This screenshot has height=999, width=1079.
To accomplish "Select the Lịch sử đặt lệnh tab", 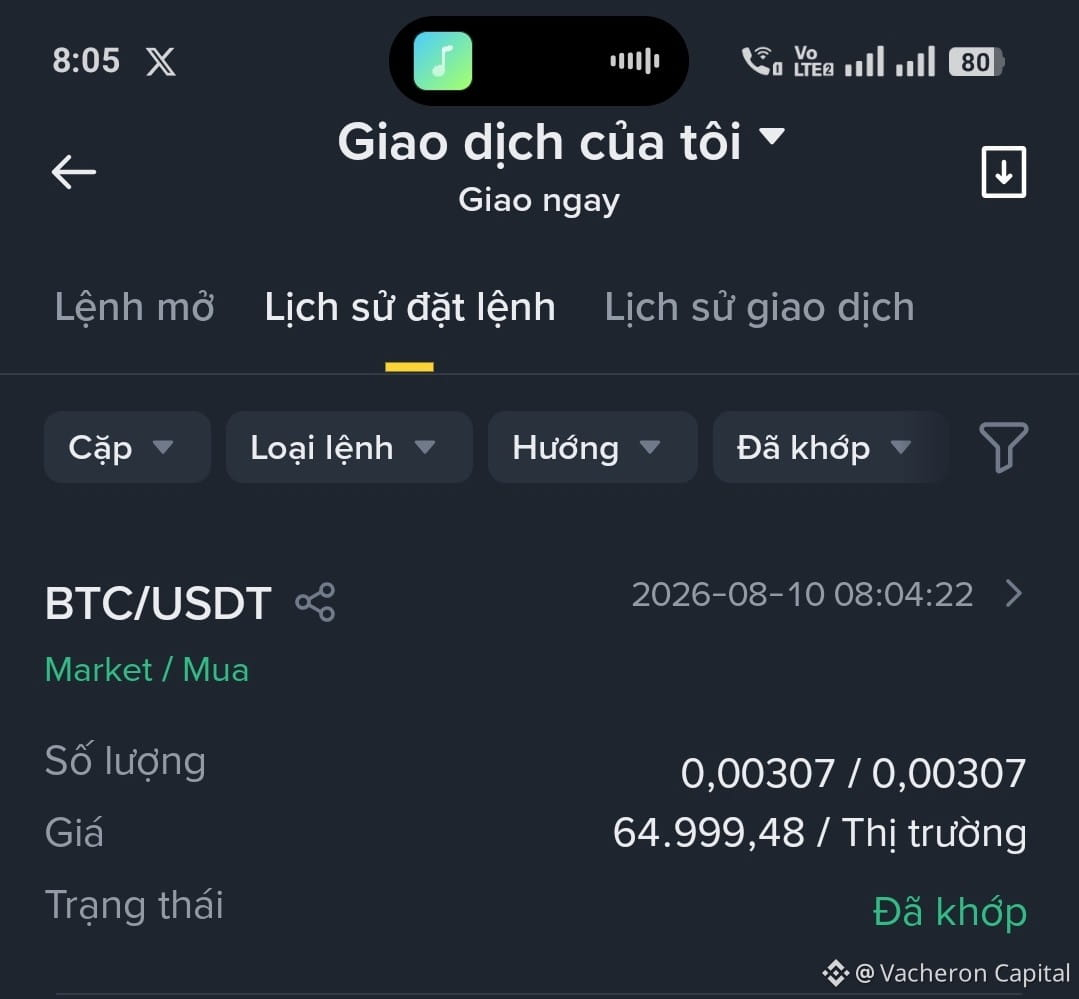I will pos(410,307).
